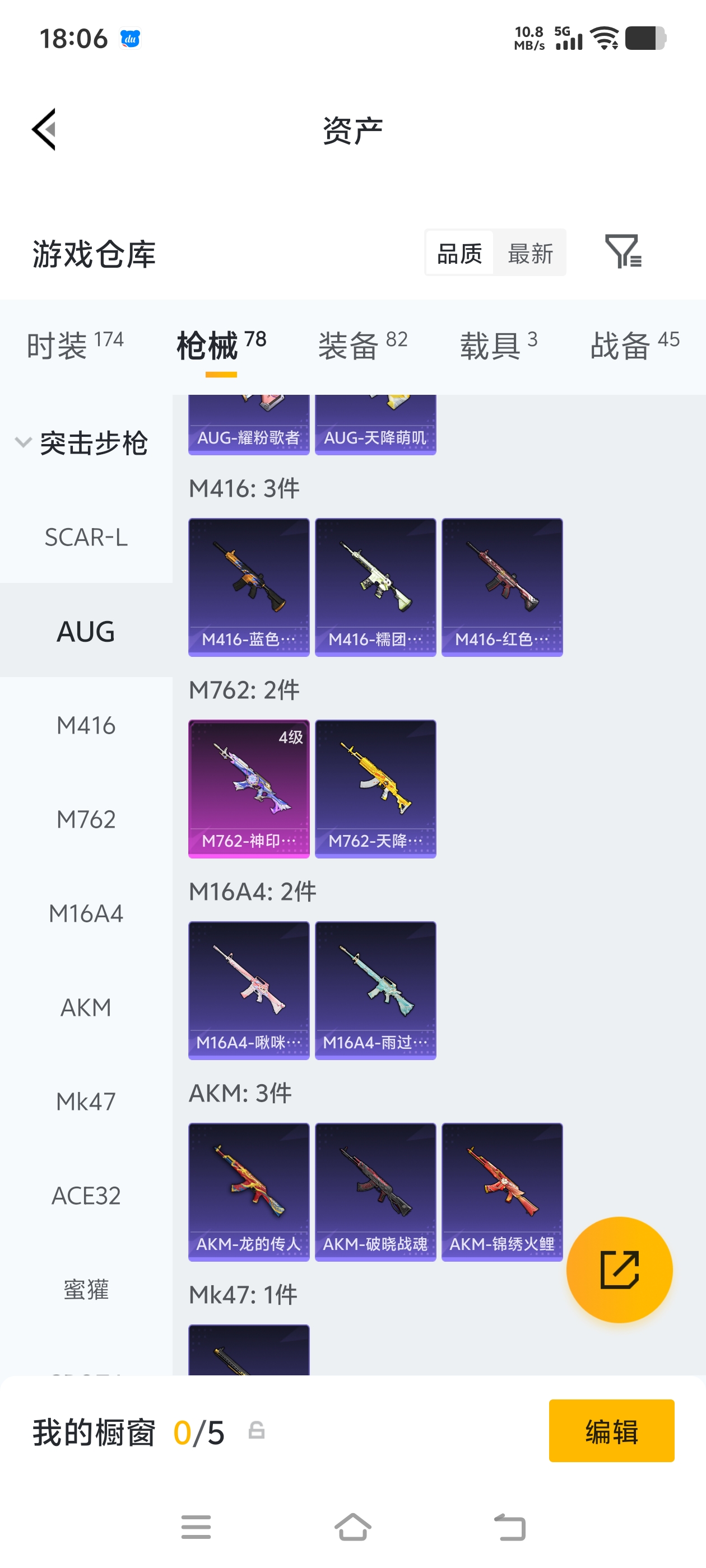Select SCAR-L in the side list

click(x=86, y=537)
